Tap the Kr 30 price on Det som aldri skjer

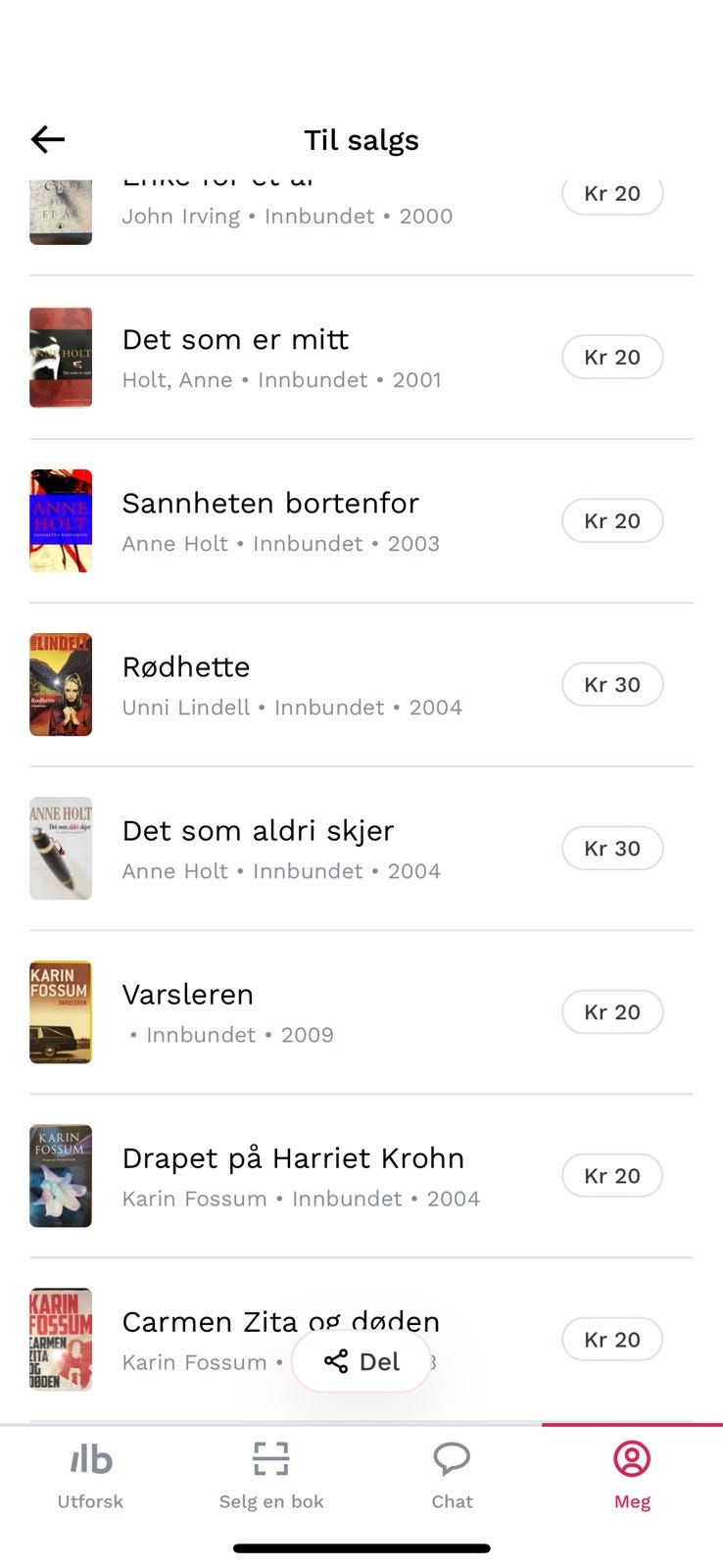click(x=612, y=848)
